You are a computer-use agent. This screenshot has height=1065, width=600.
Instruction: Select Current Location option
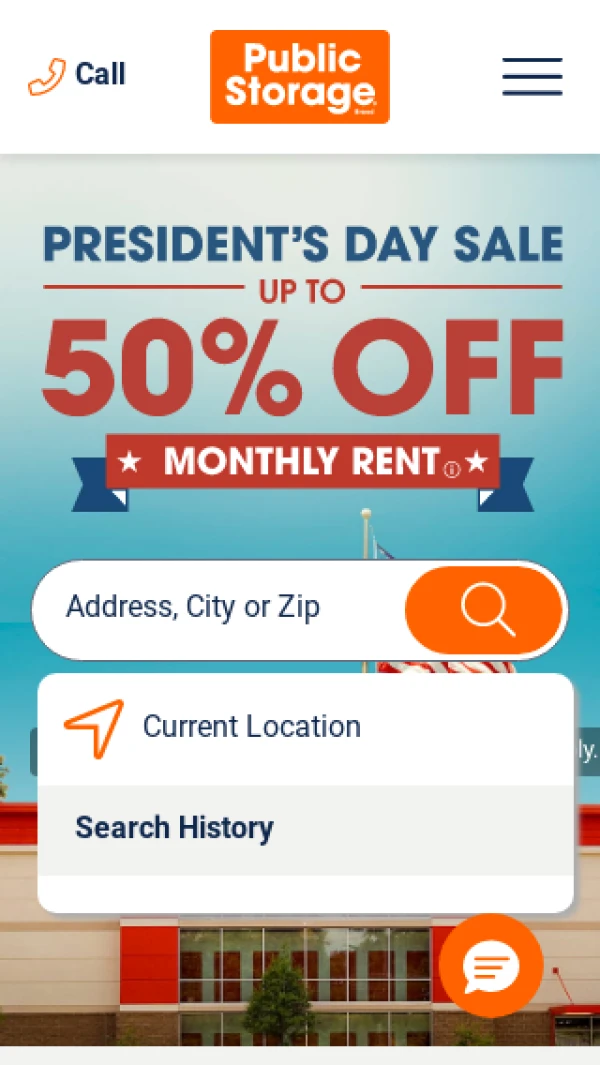250,727
